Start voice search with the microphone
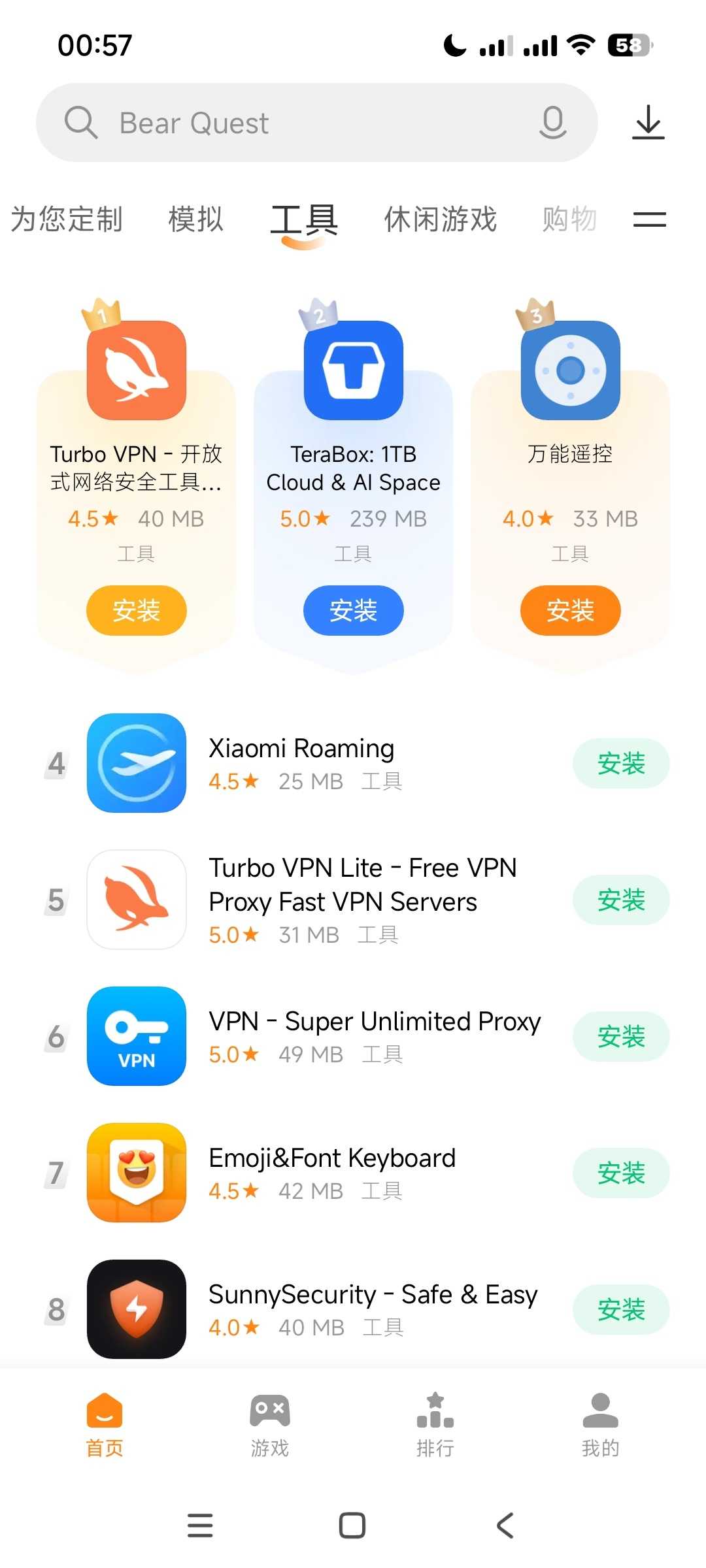 [x=552, y=122]
